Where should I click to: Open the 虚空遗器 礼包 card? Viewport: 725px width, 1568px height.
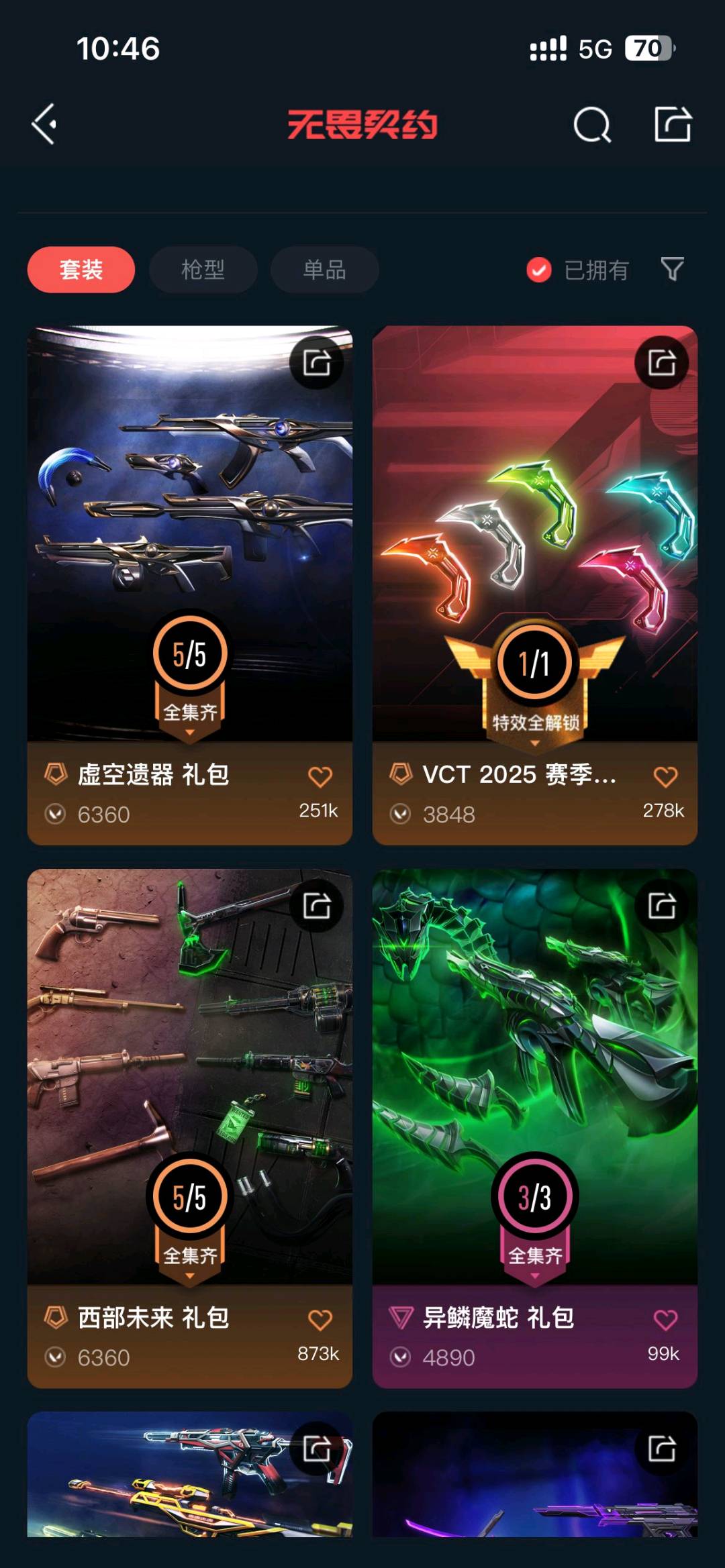pos(189,537)
